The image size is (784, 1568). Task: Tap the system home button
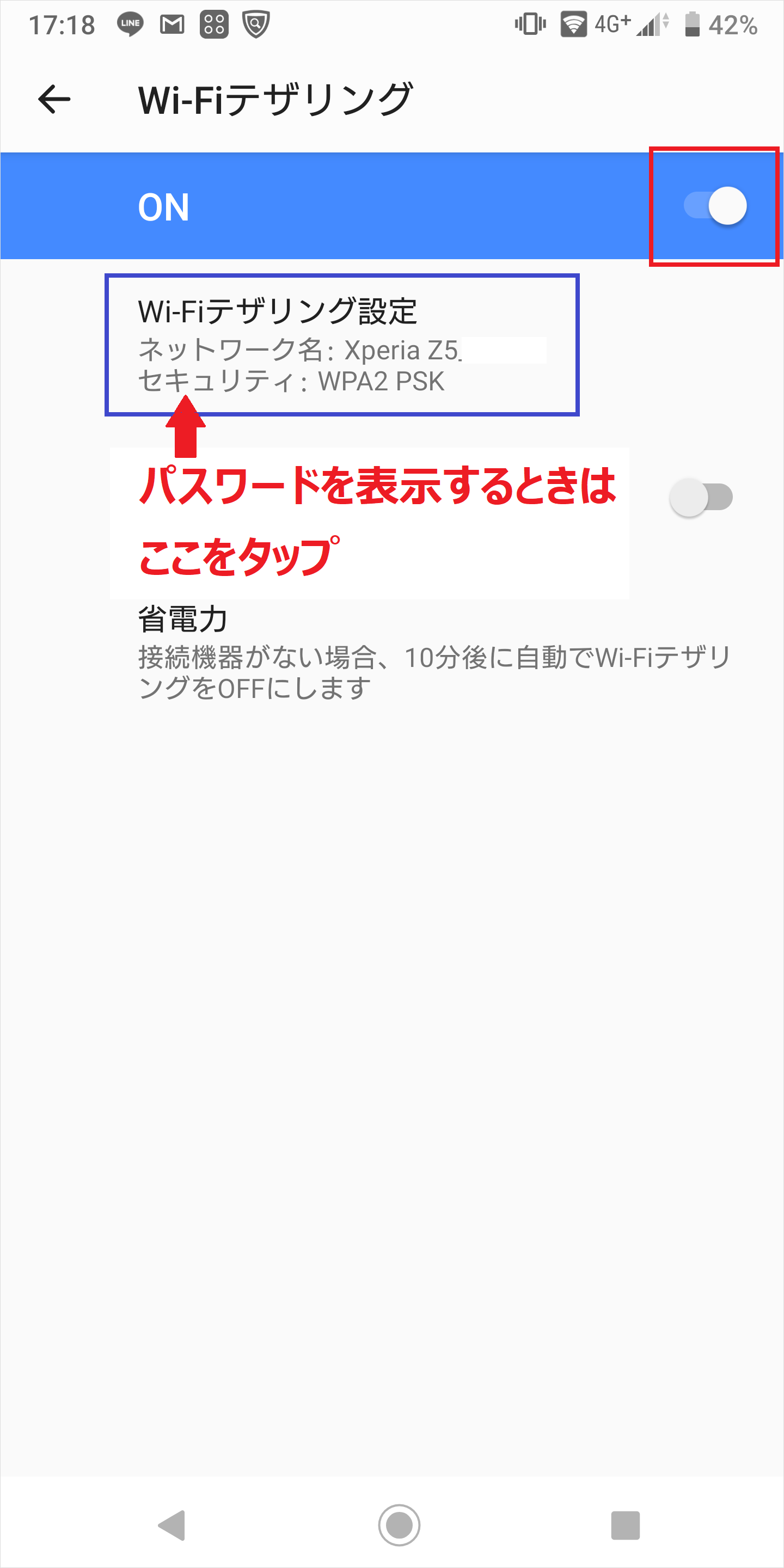[399, 1525]
